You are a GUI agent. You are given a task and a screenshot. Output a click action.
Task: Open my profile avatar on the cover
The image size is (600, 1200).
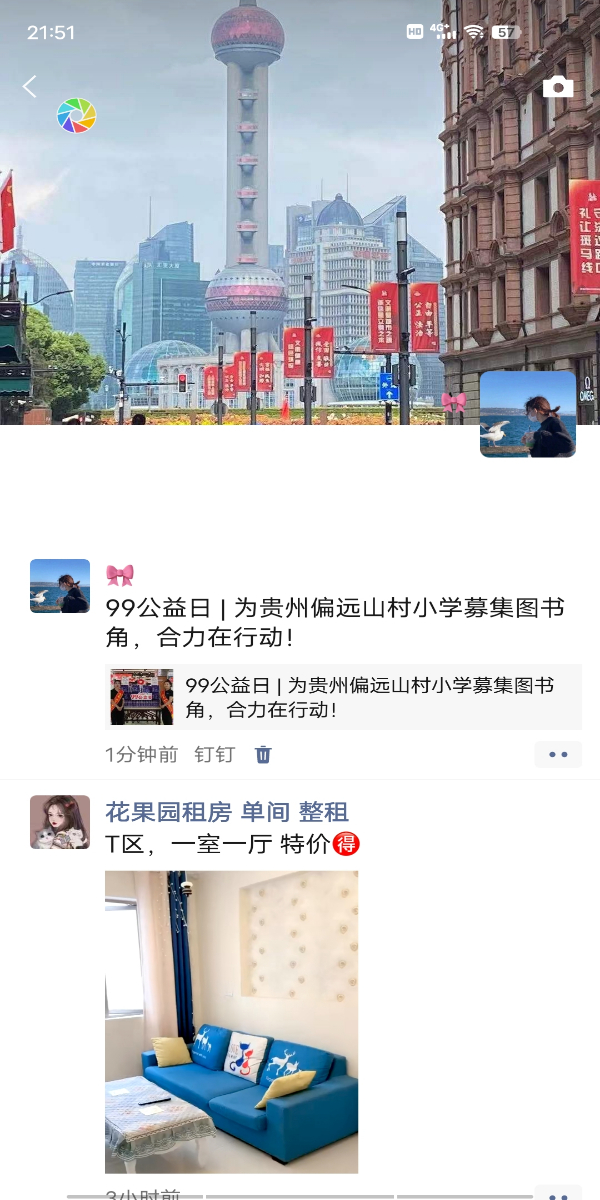click(527, 414)
